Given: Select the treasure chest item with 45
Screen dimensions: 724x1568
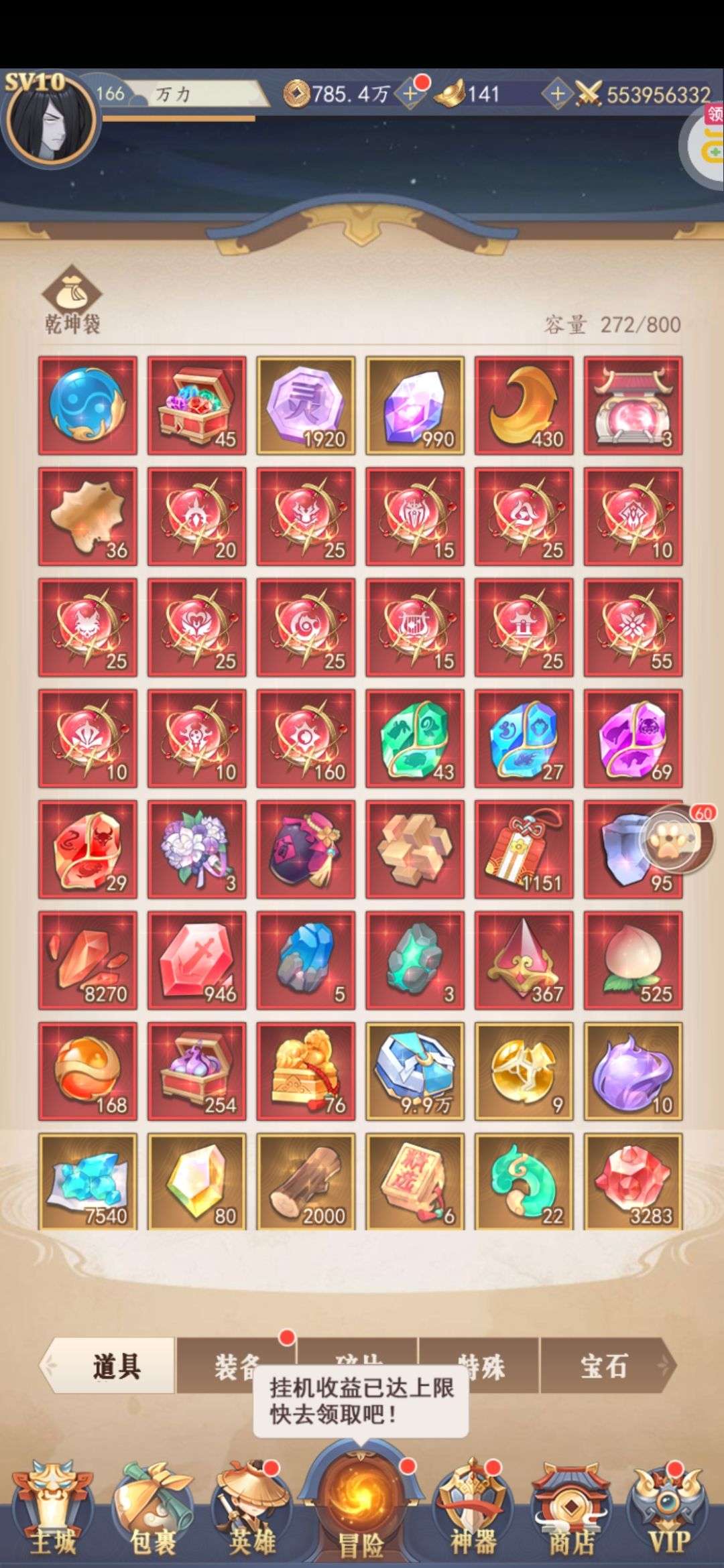Looking at the screenshot, I should click(x=197, y=405).
